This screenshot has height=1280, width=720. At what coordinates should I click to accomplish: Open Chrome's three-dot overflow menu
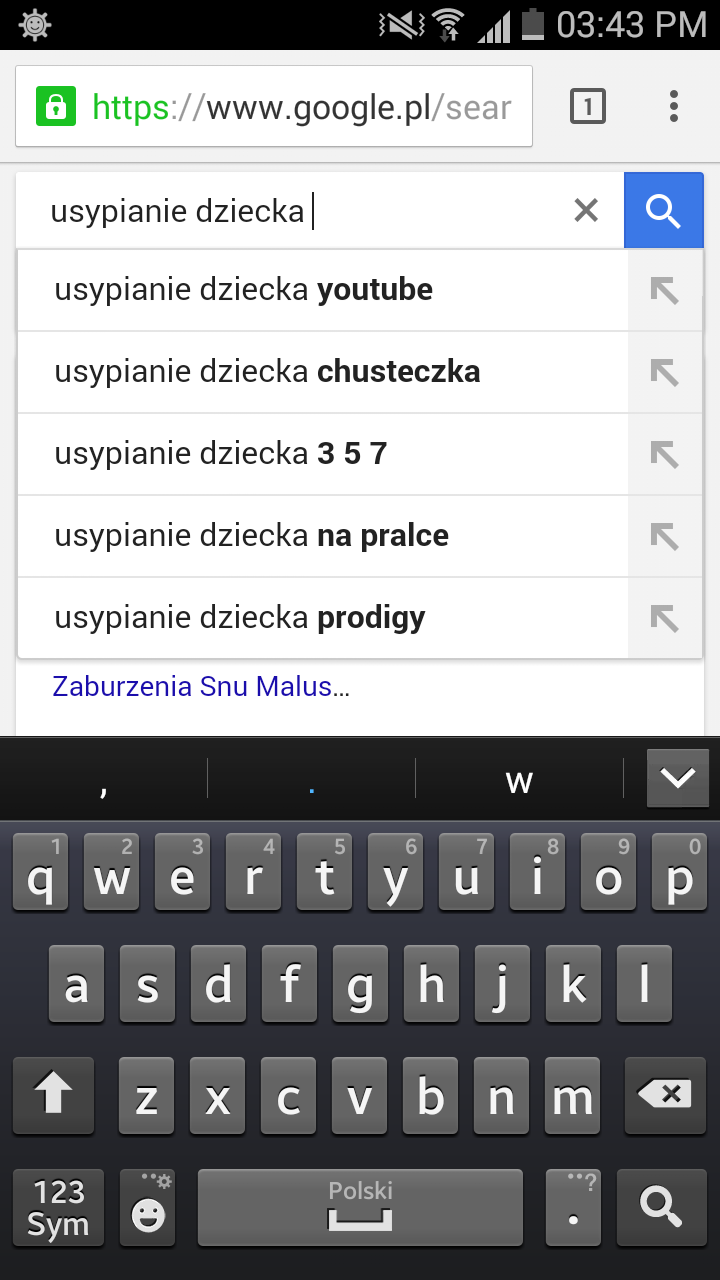[674, 106]
